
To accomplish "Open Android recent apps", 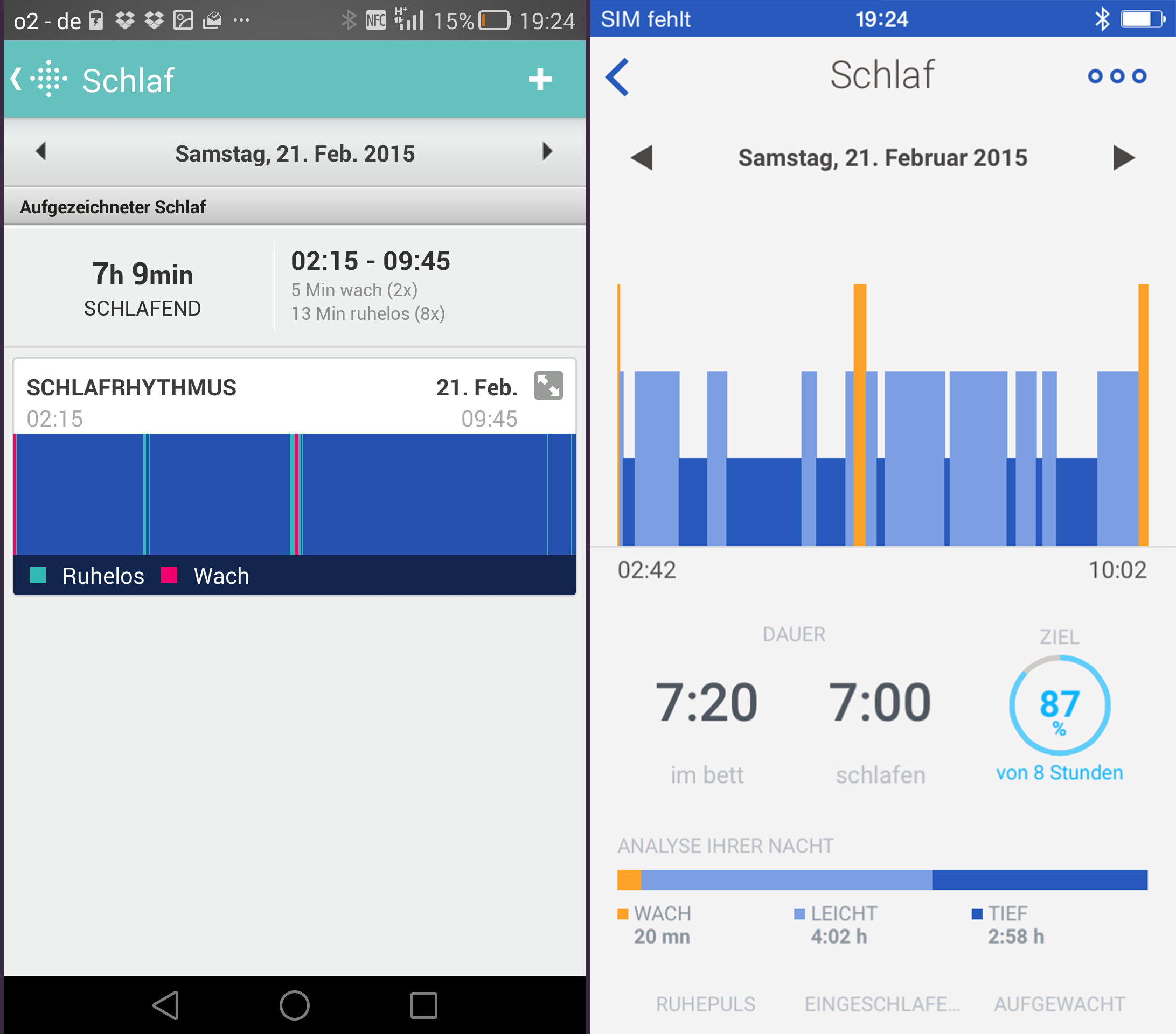I will coord(423,1005).
